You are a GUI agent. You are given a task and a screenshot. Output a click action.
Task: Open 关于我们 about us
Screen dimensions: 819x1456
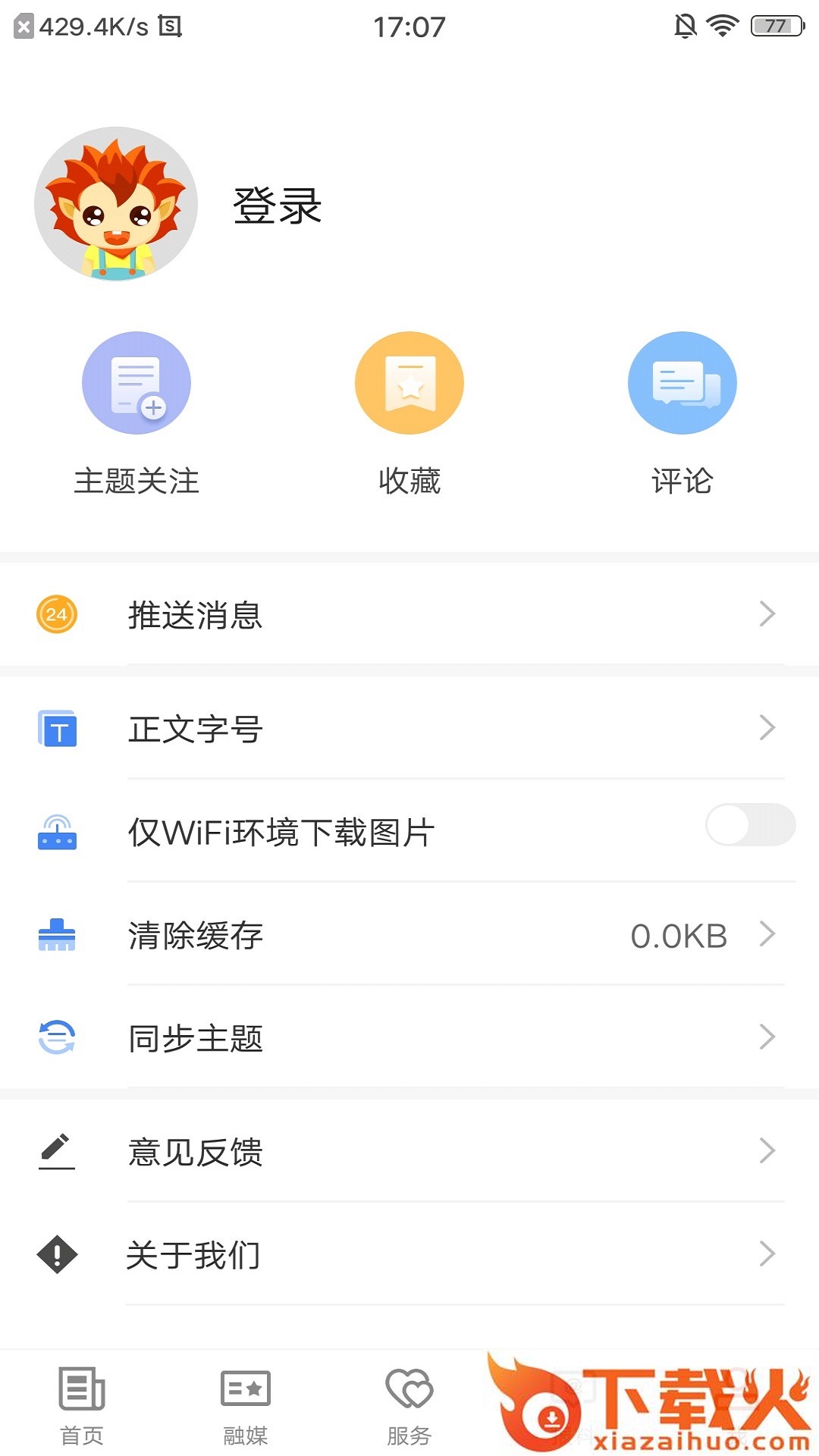tap(409, 1254)
